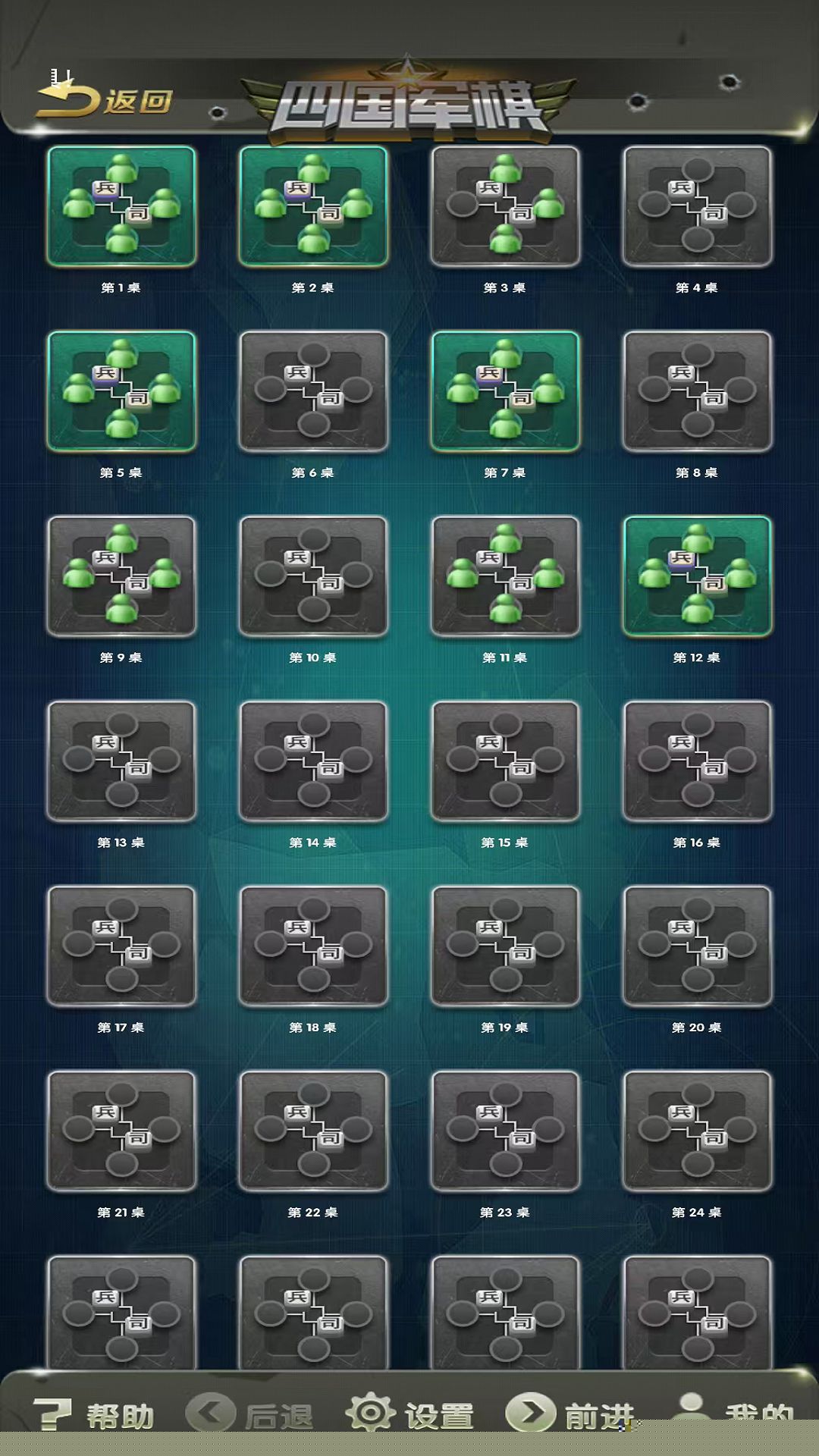Enter empty table 第 4 桌

[697, 206]
